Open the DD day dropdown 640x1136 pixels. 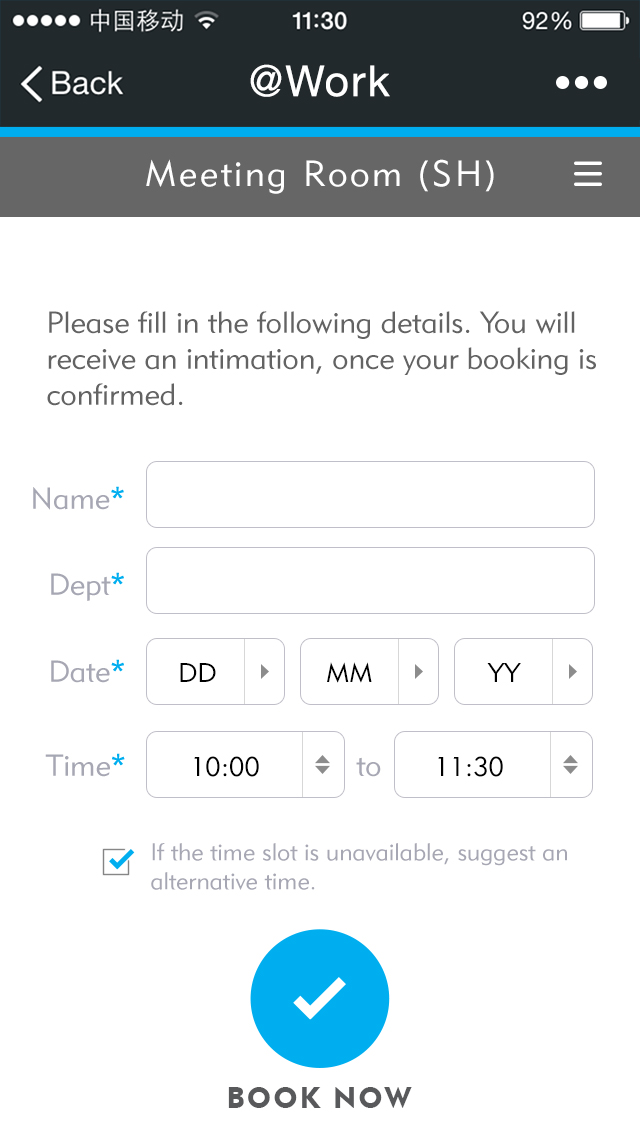pos(215,672)
